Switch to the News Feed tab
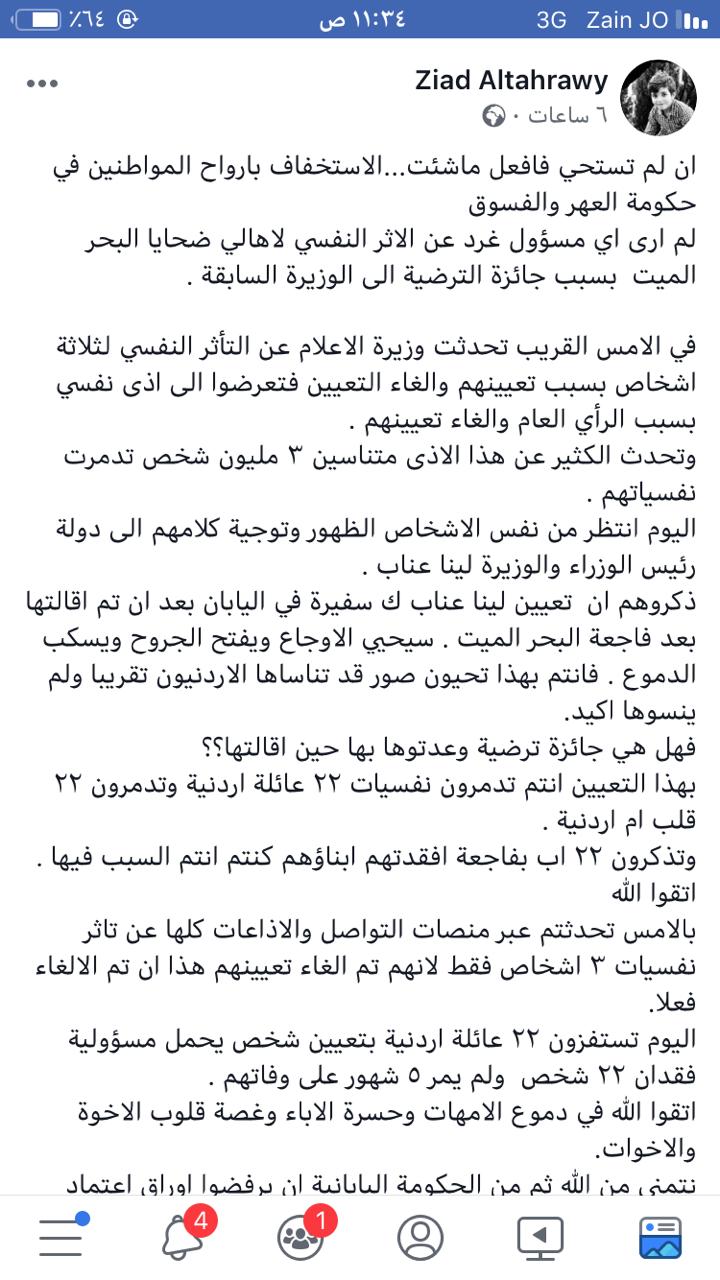The height and width of the screenshot is (1280, 720). [659, 1238]
